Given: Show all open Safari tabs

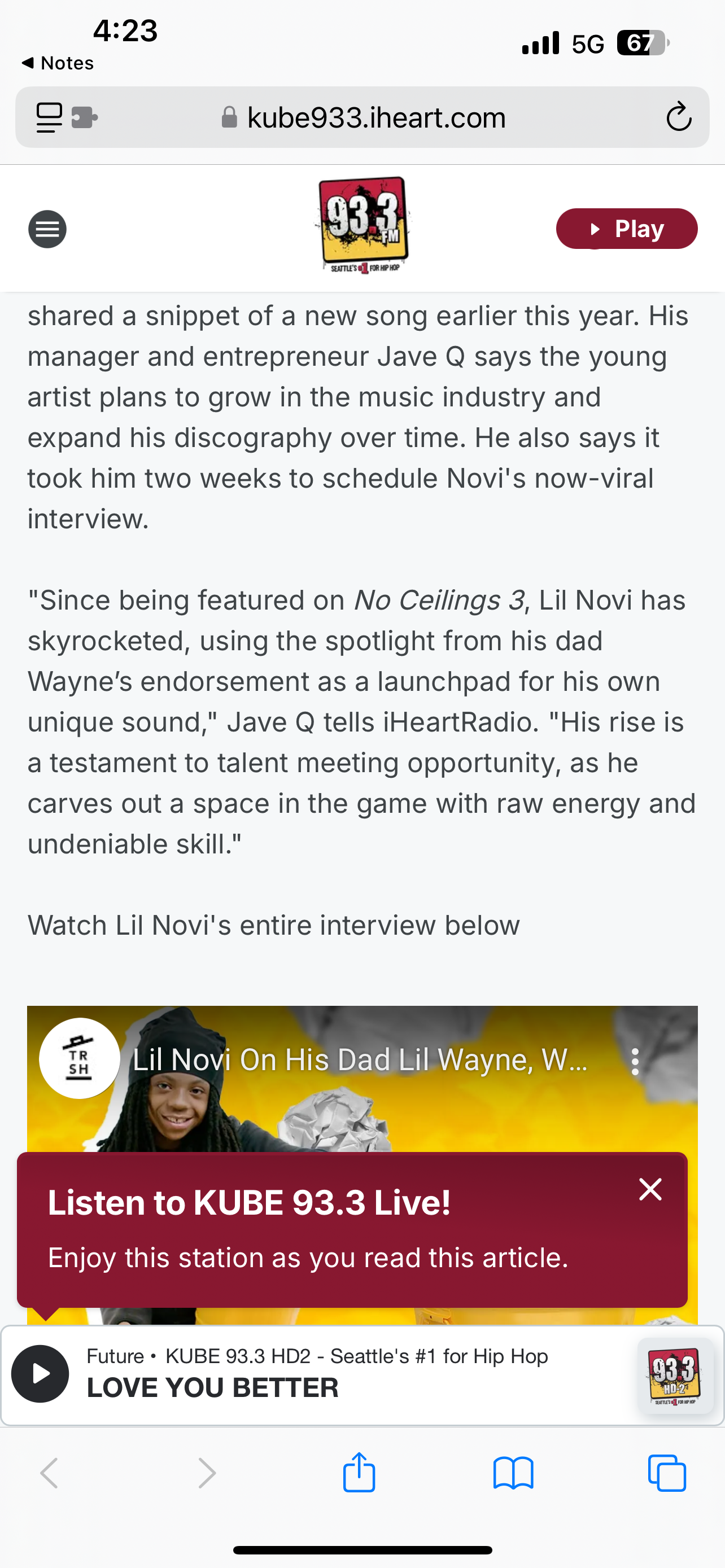Looking at the screenshot, I should click(x=667, y=1473).
